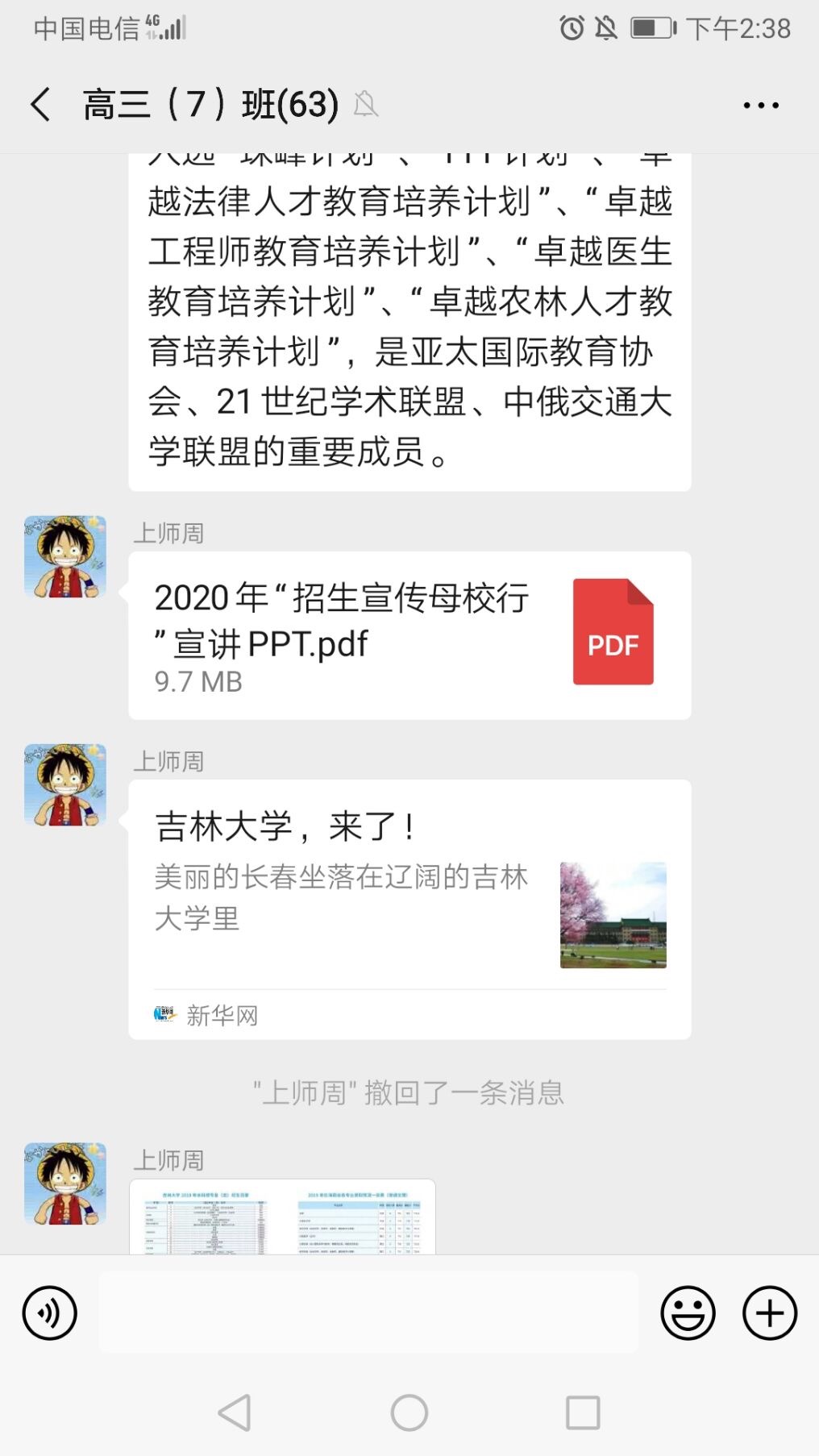Tap the message text field

click(368, 1312)
